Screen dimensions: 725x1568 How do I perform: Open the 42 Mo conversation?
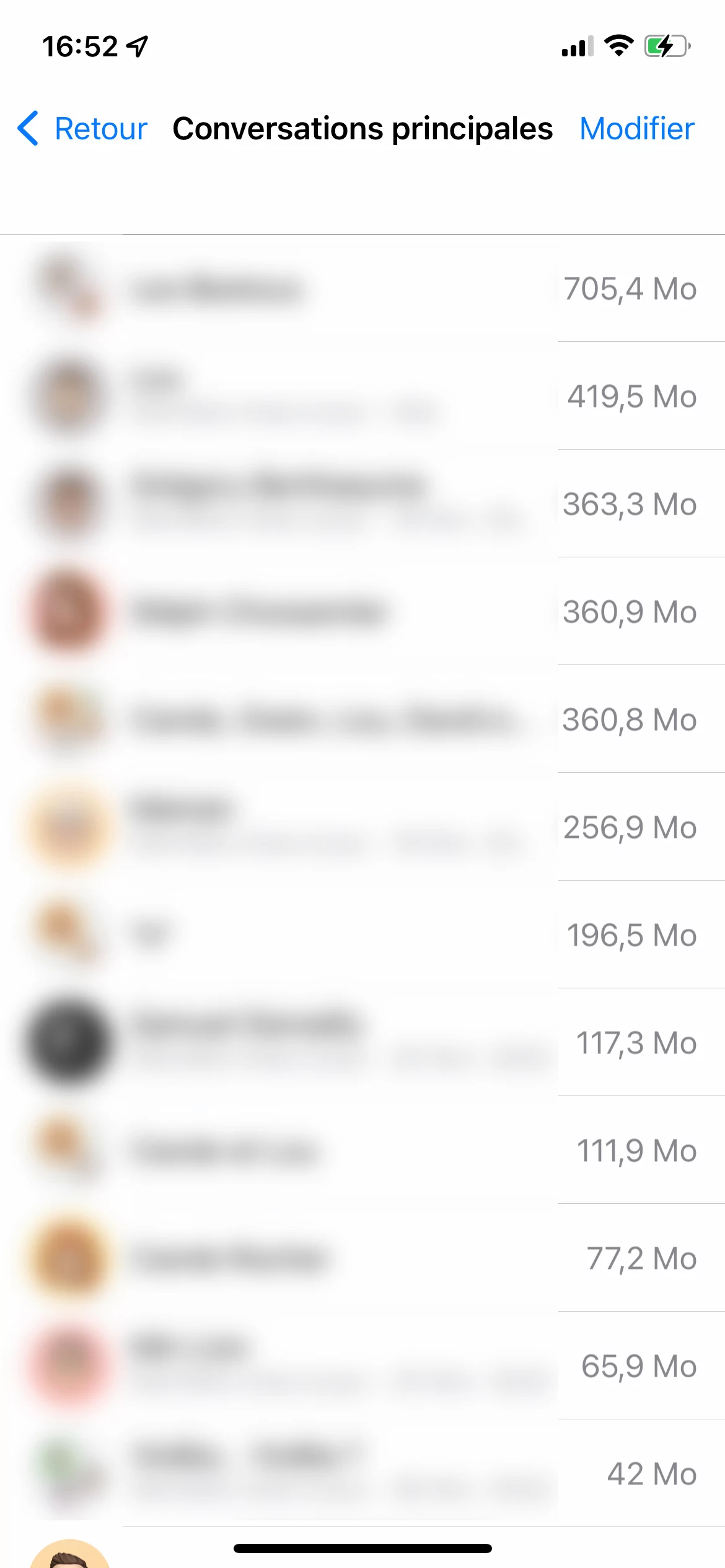click(362, 1474)
